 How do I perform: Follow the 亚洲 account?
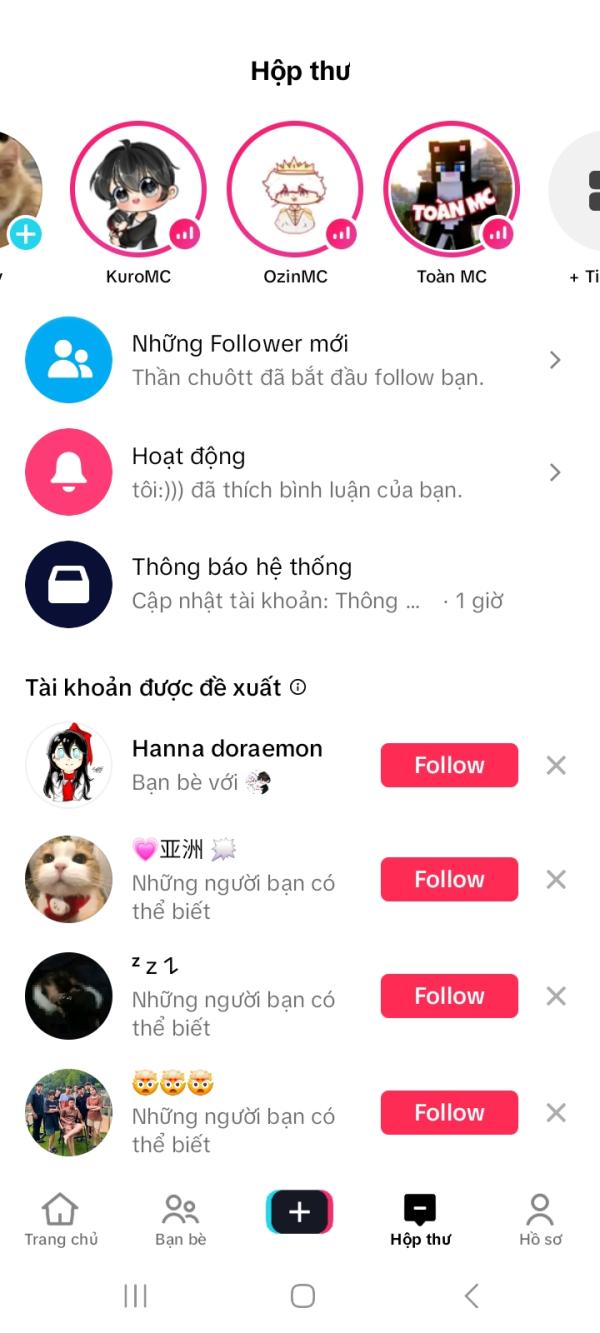pyautogui.click(x=449, y=879)
